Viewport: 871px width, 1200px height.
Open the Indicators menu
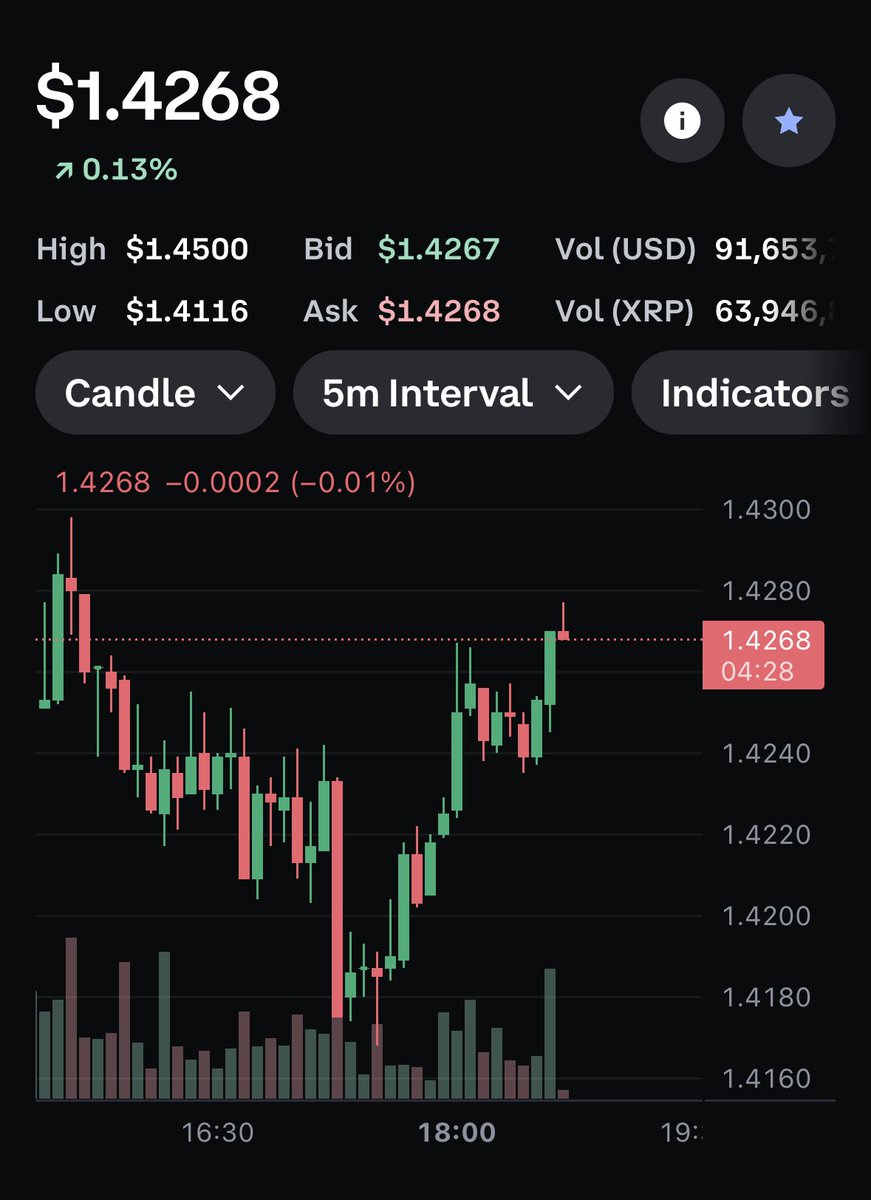click(x=753, y=393)
